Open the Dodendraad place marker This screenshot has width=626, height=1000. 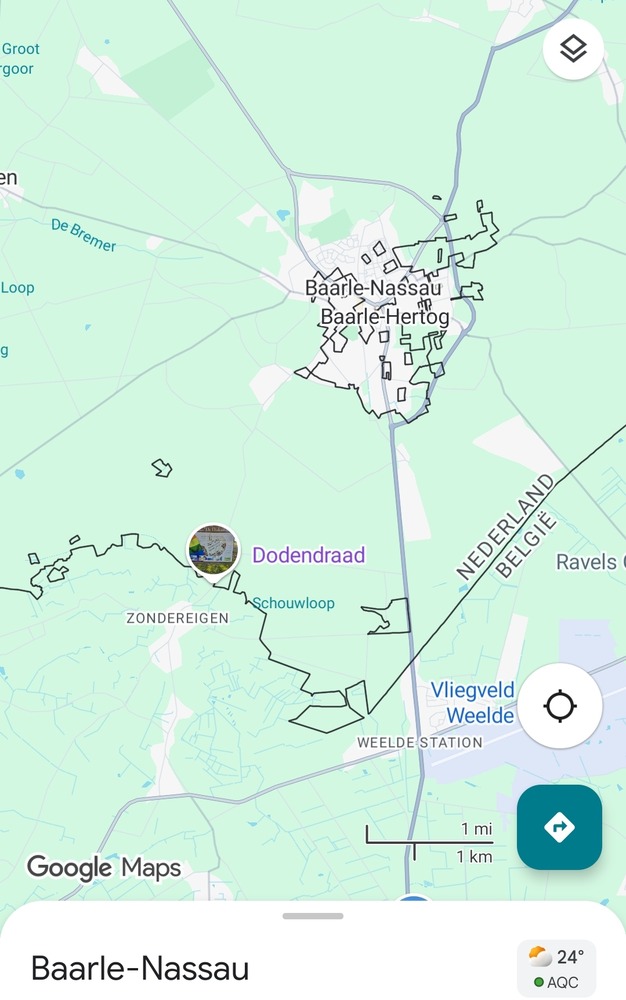(213, 550)
